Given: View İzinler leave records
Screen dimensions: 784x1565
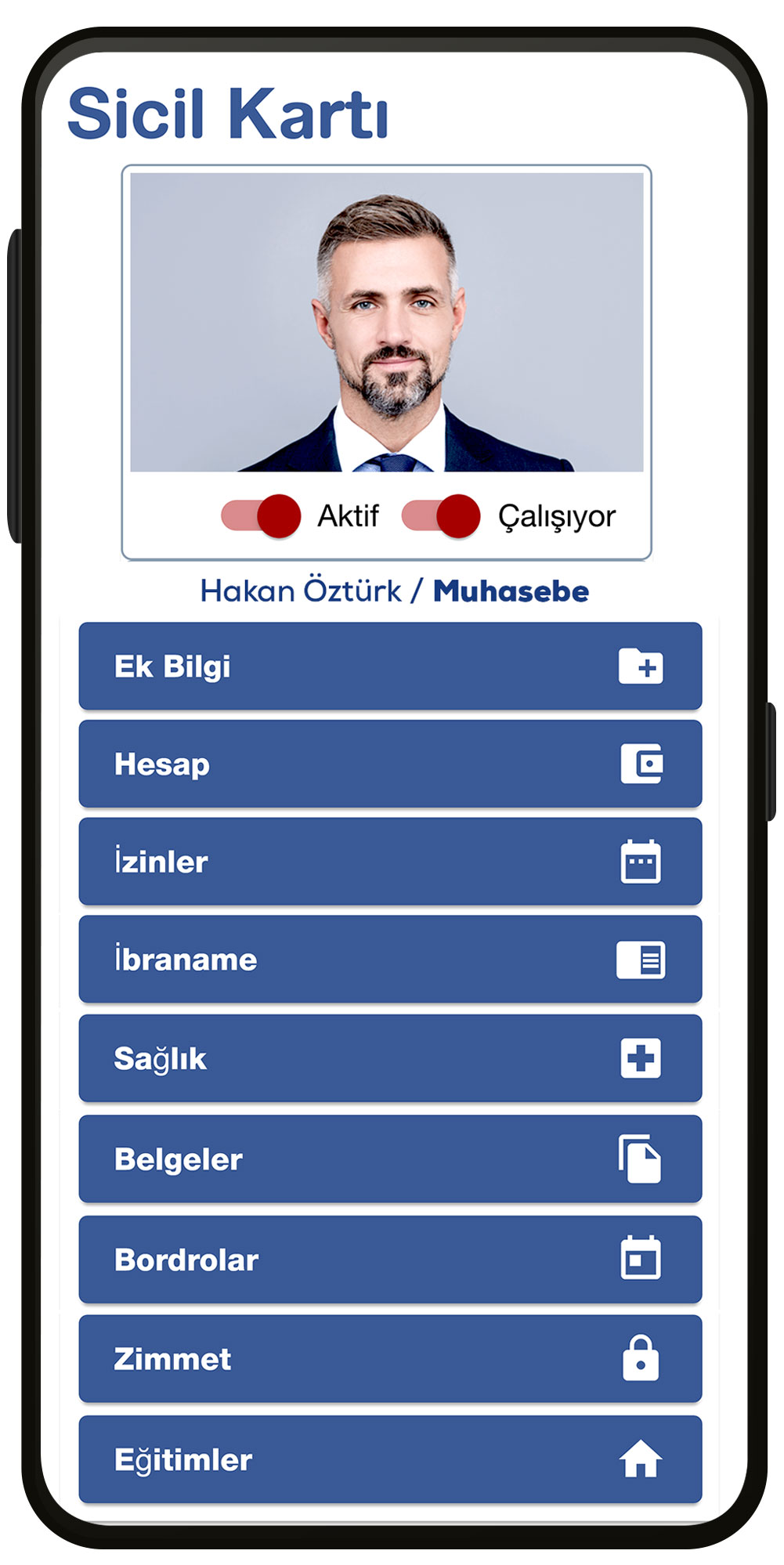Looking at the screenshot, I should point(390,862).
